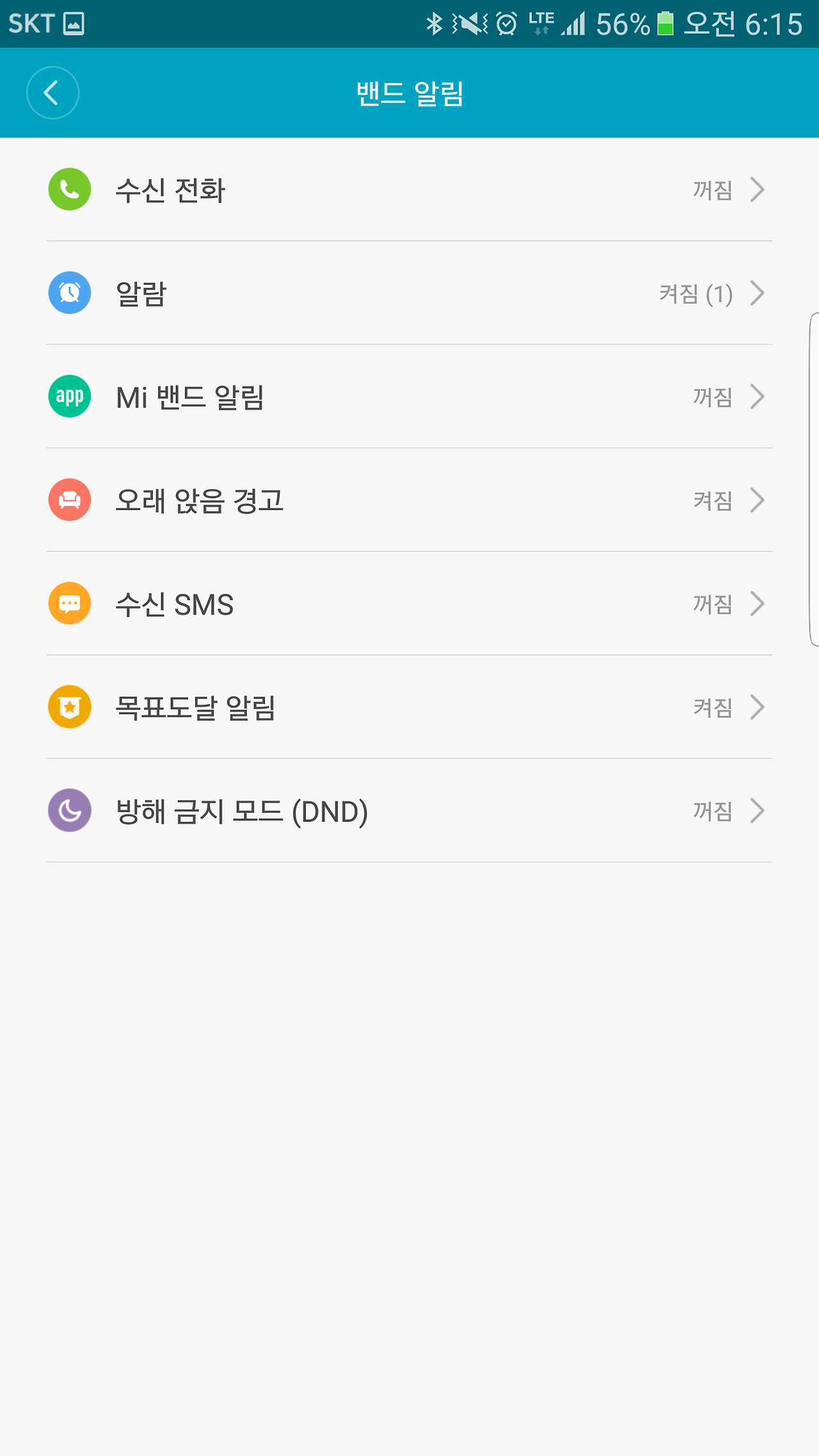Screen dimensions: 819x1456
Task: Open 목표도달 알림 settings
Action: pyautogui.click(x=409, y=708)
